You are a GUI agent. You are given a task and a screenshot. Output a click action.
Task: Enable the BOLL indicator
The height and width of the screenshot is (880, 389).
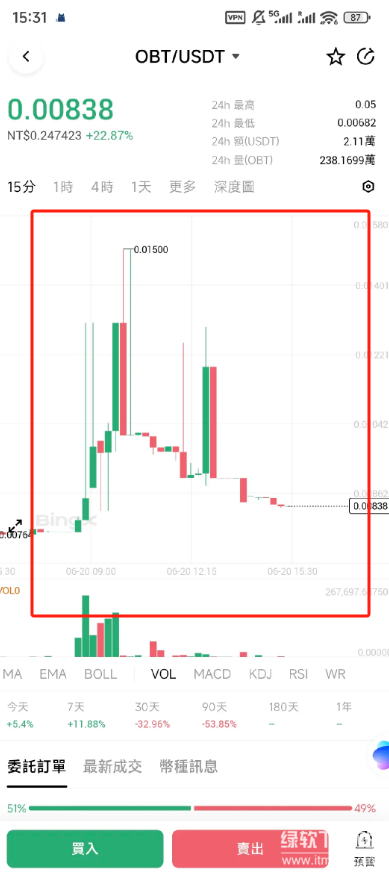(x=100, y=673)
